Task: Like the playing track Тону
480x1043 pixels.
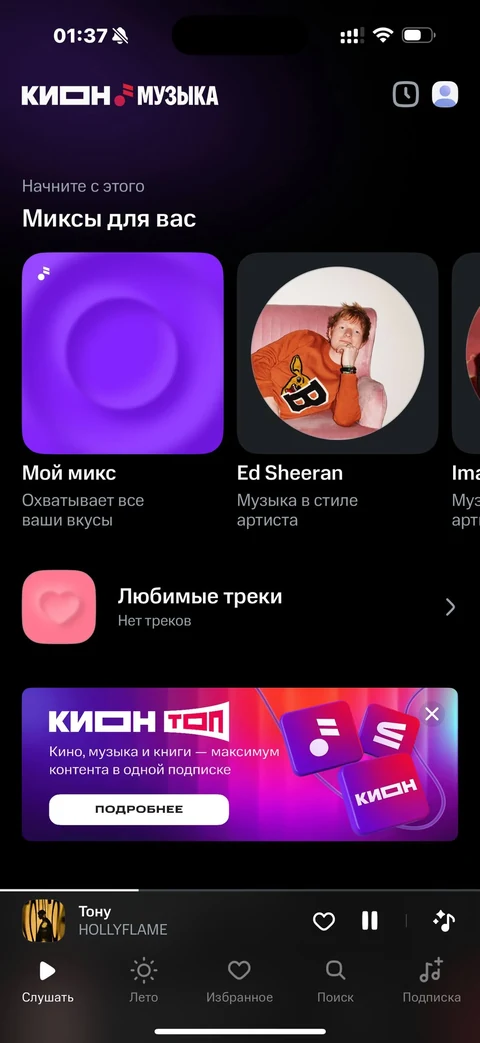Action: 324,921
